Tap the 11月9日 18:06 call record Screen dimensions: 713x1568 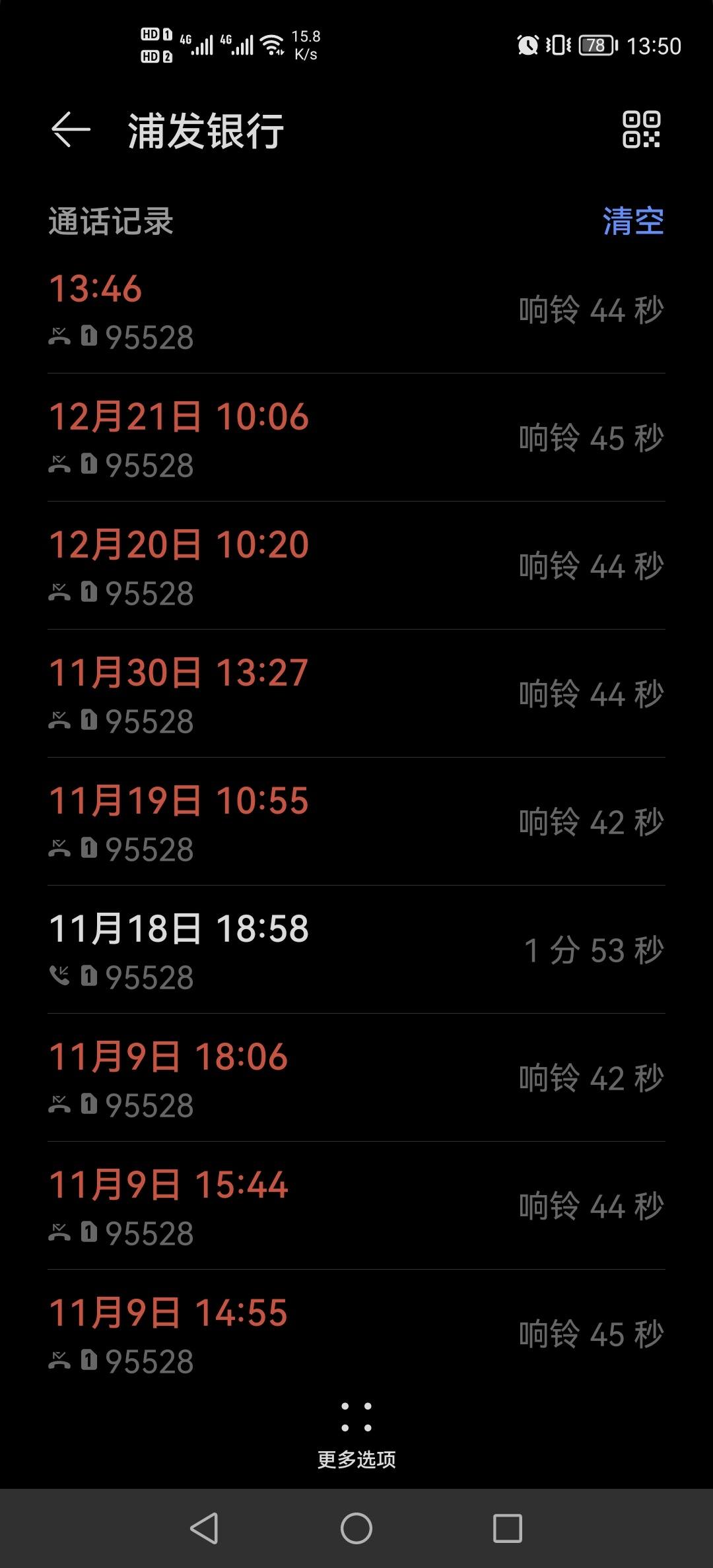356,1078
